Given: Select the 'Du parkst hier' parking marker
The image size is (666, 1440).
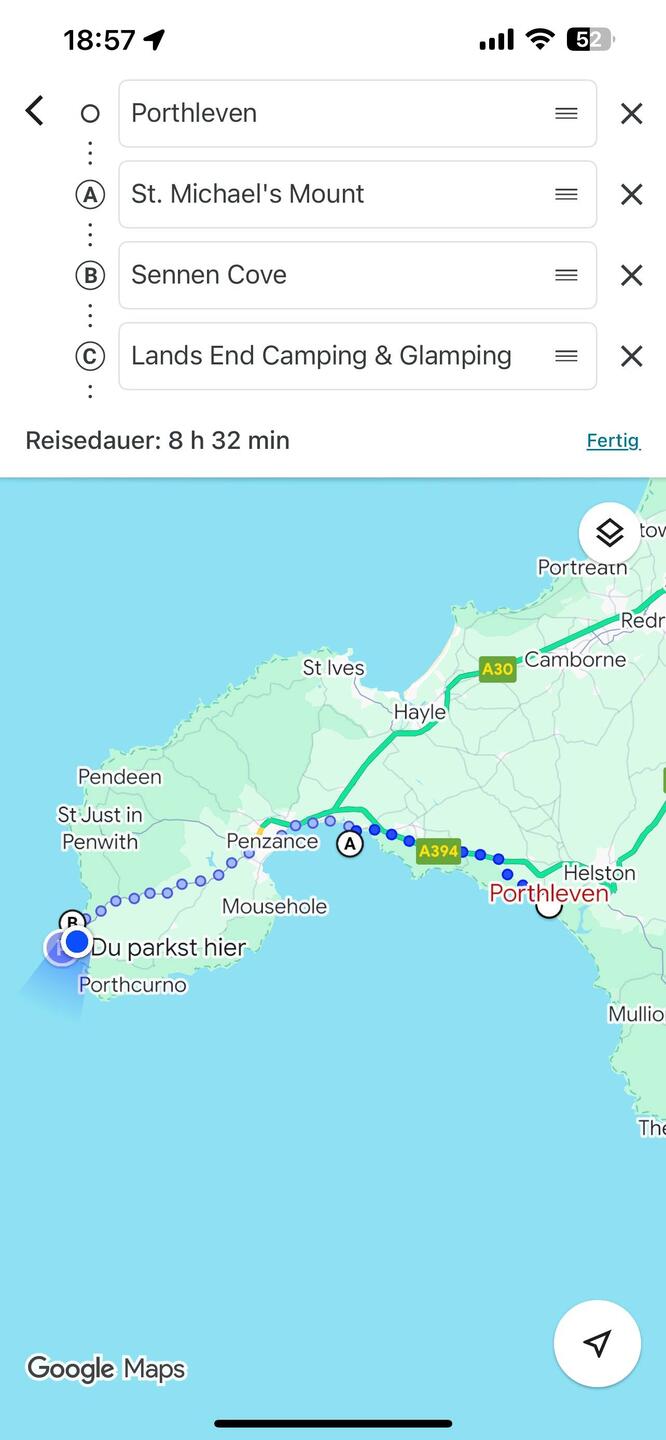Looking at the screenshot, I should coord(77,942).
